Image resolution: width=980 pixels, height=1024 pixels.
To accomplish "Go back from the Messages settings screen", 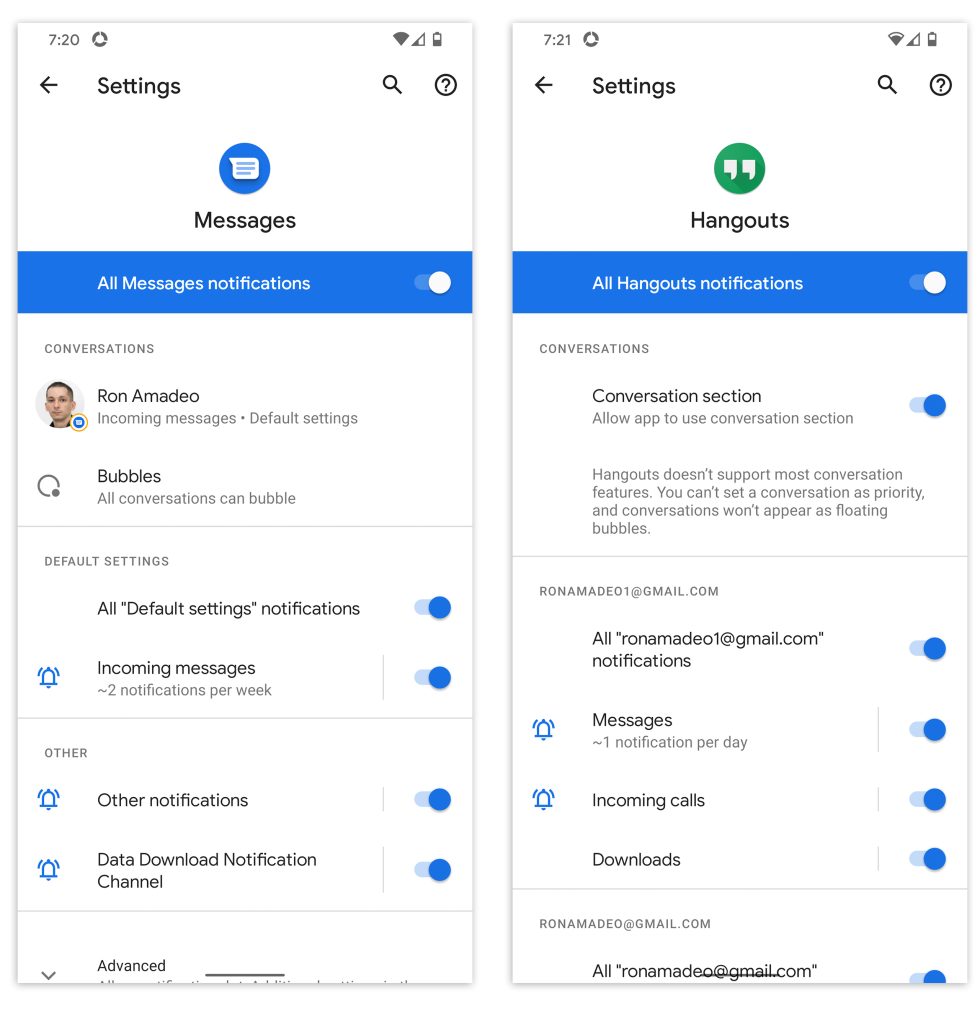I will [49, 86].
